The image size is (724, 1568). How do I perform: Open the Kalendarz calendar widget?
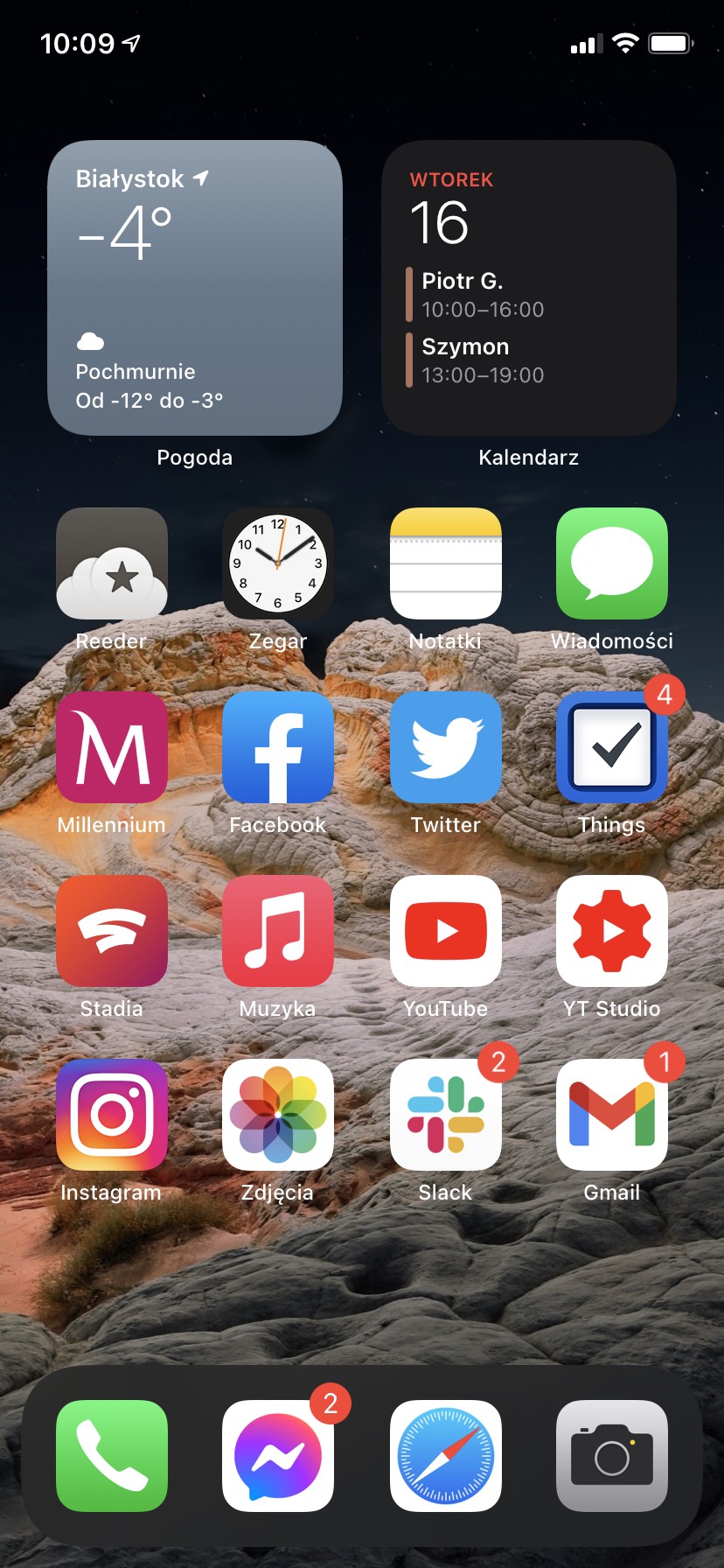point(528,288)
